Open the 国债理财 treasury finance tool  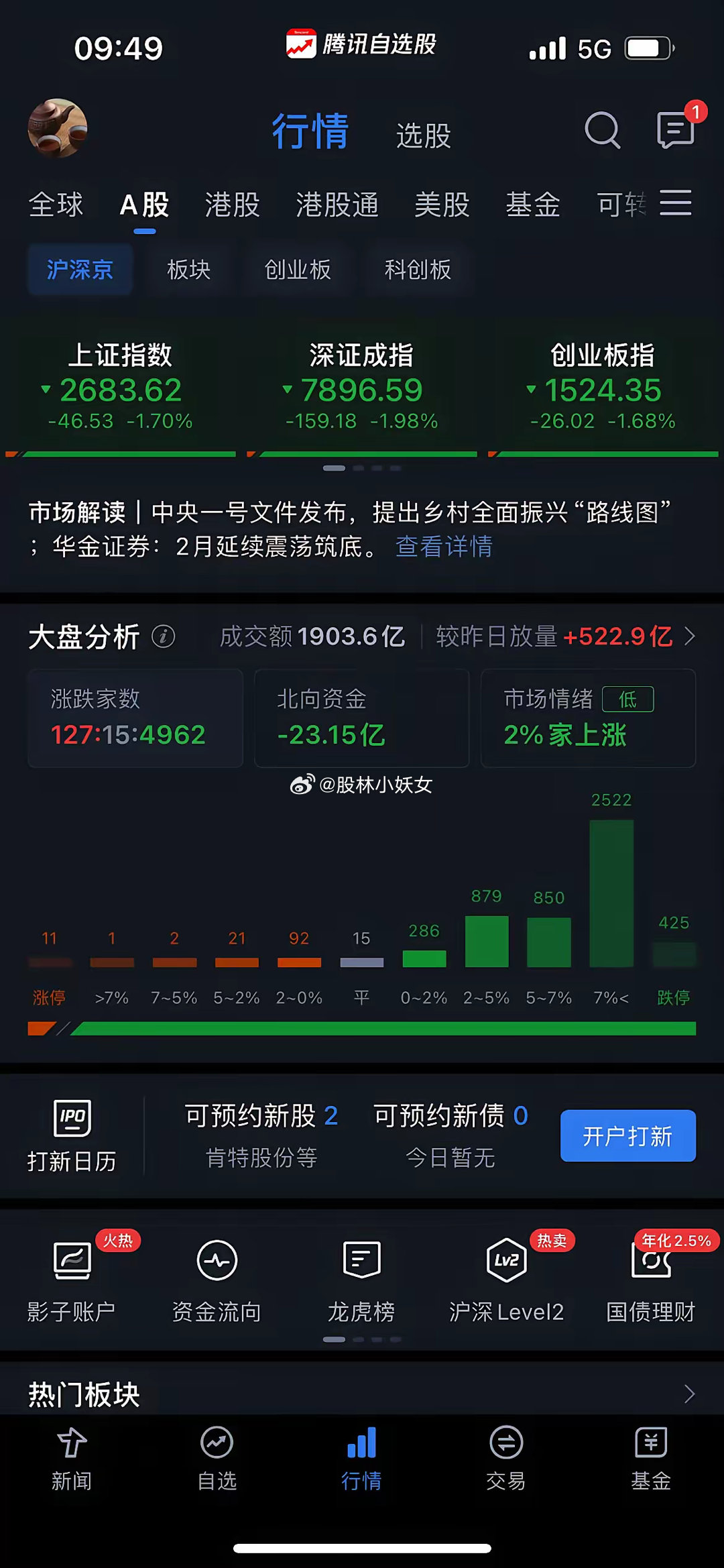tap(649, 1261)
